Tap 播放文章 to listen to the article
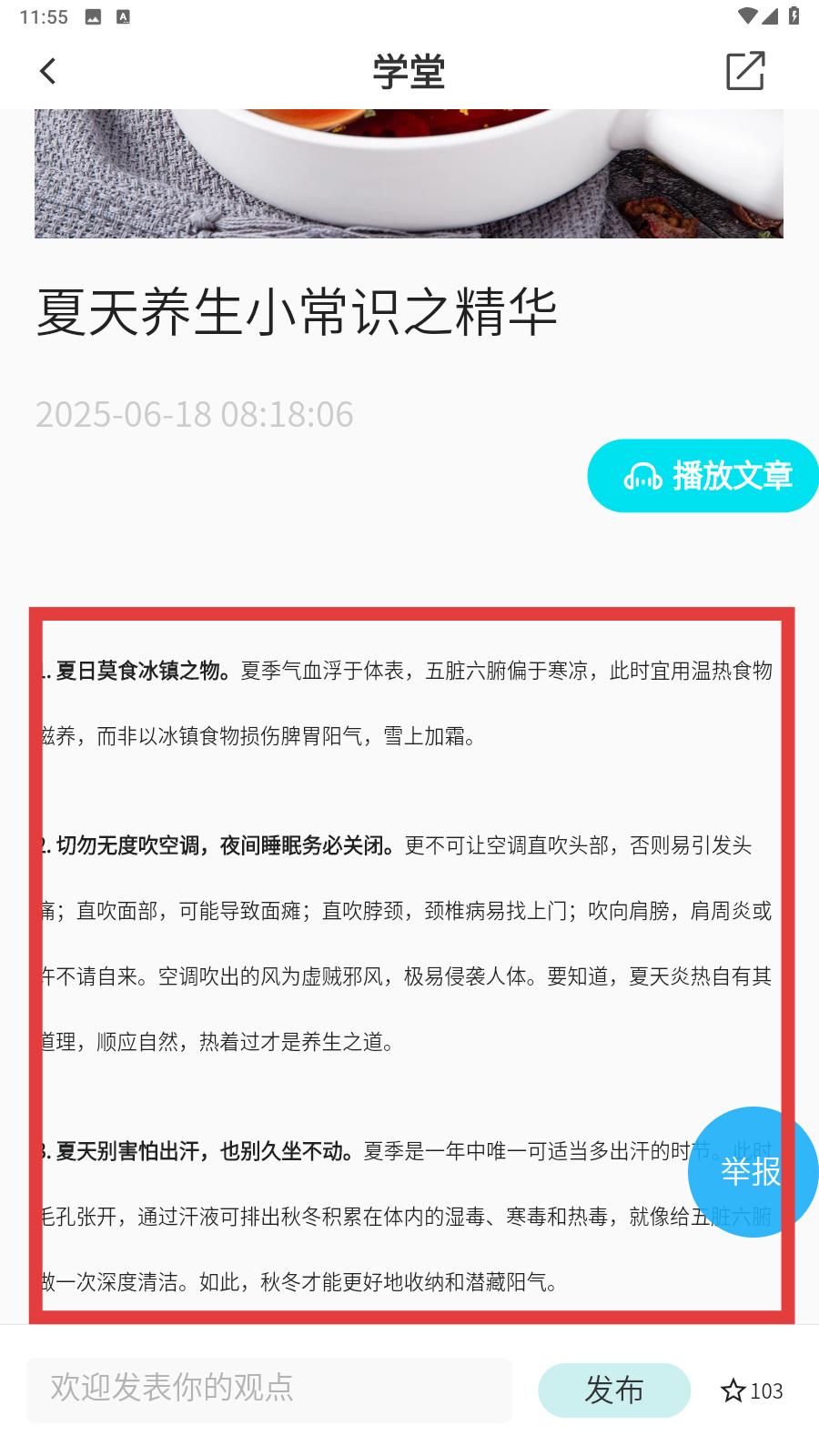The image size is (819, 1456). pos(705,475)
